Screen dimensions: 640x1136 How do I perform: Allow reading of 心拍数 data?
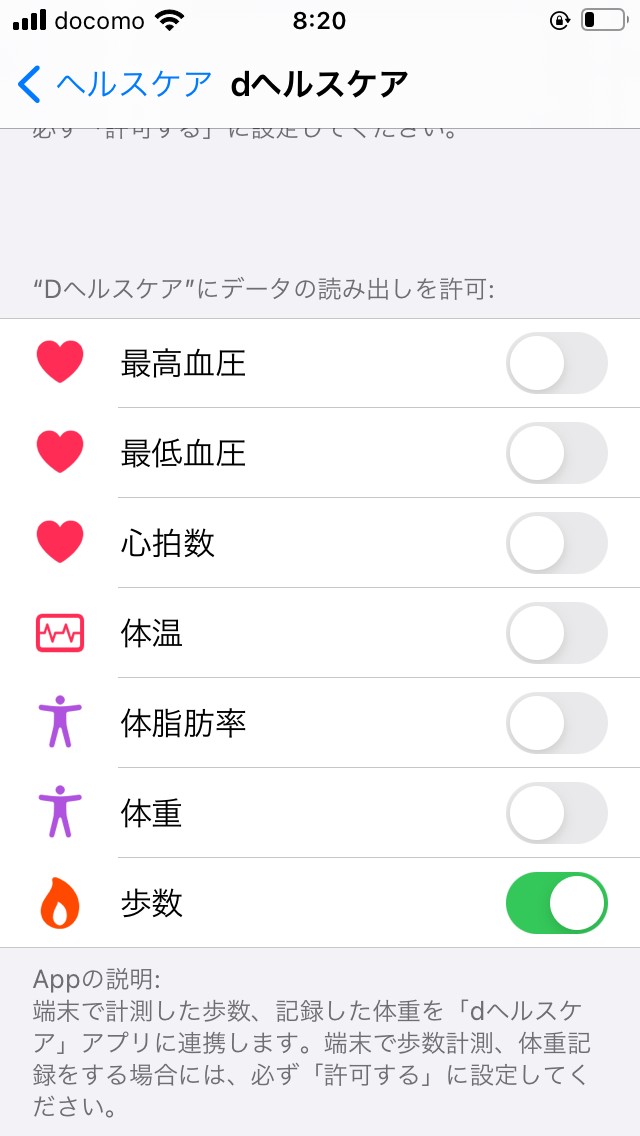pyautogui.click(x=557, y=543)
